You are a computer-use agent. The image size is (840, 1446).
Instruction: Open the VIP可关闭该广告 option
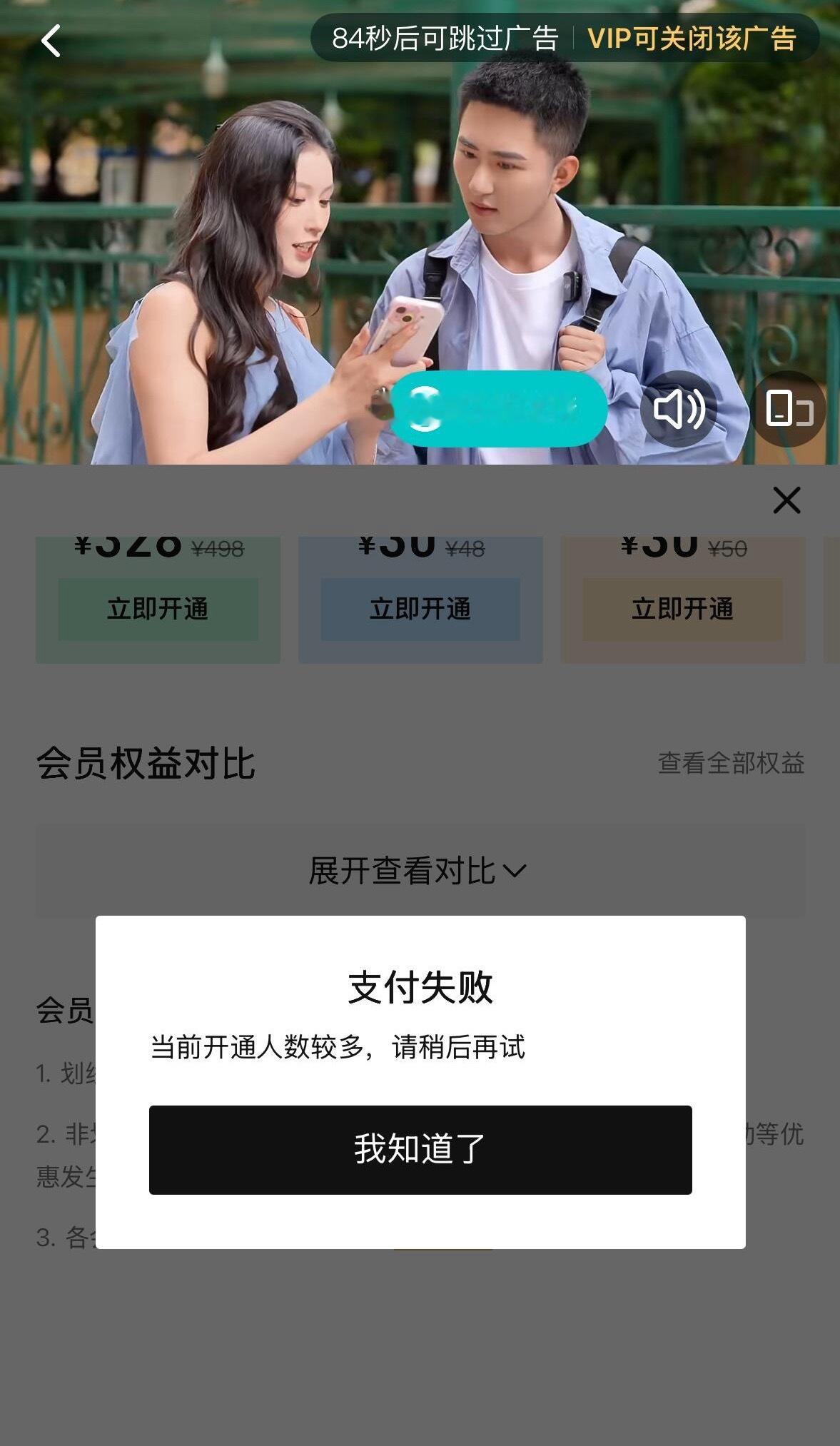click(691, 41)
